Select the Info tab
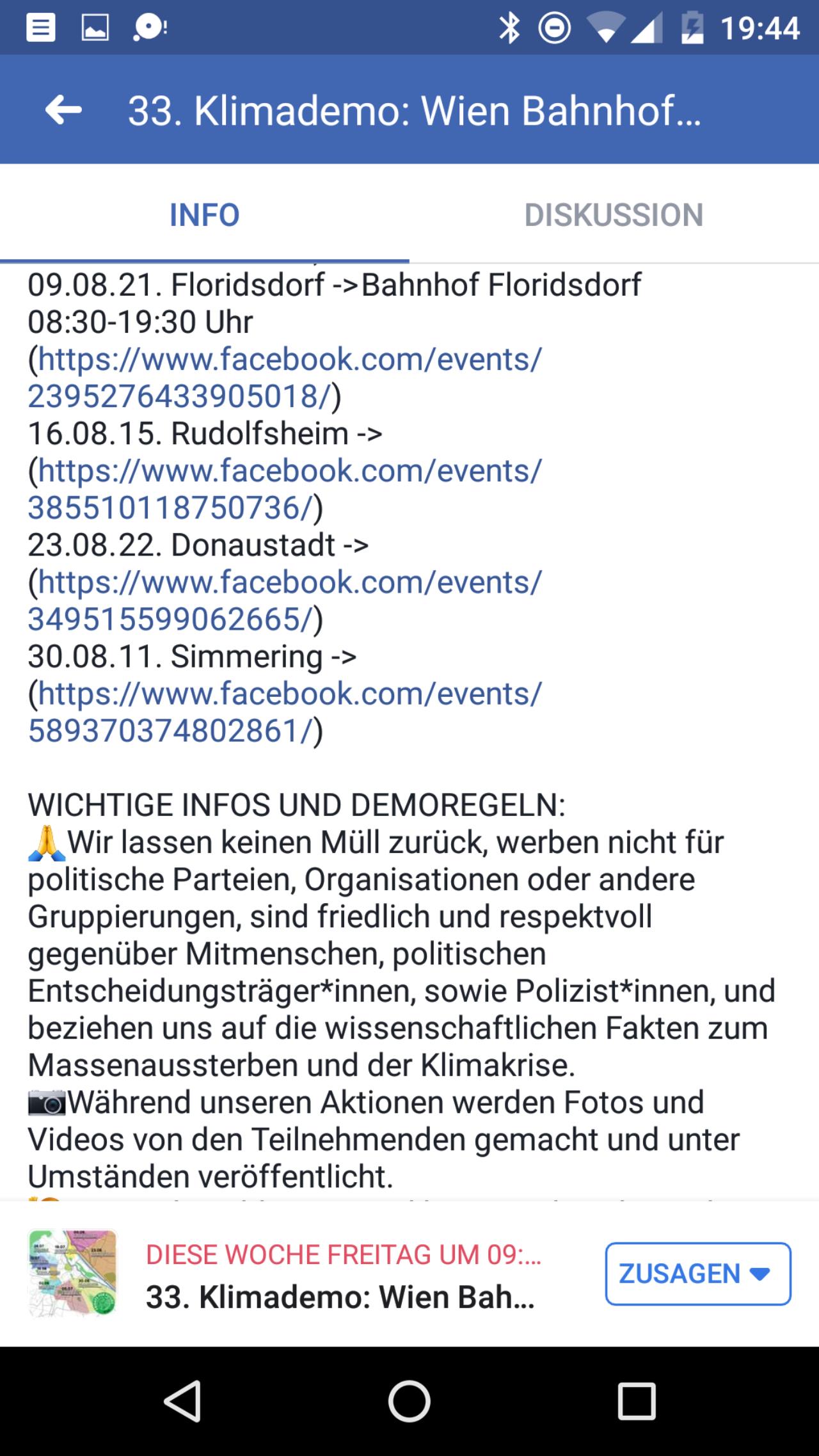The width and height of the screenshot is (819, 1456). [x=204, y=214]
